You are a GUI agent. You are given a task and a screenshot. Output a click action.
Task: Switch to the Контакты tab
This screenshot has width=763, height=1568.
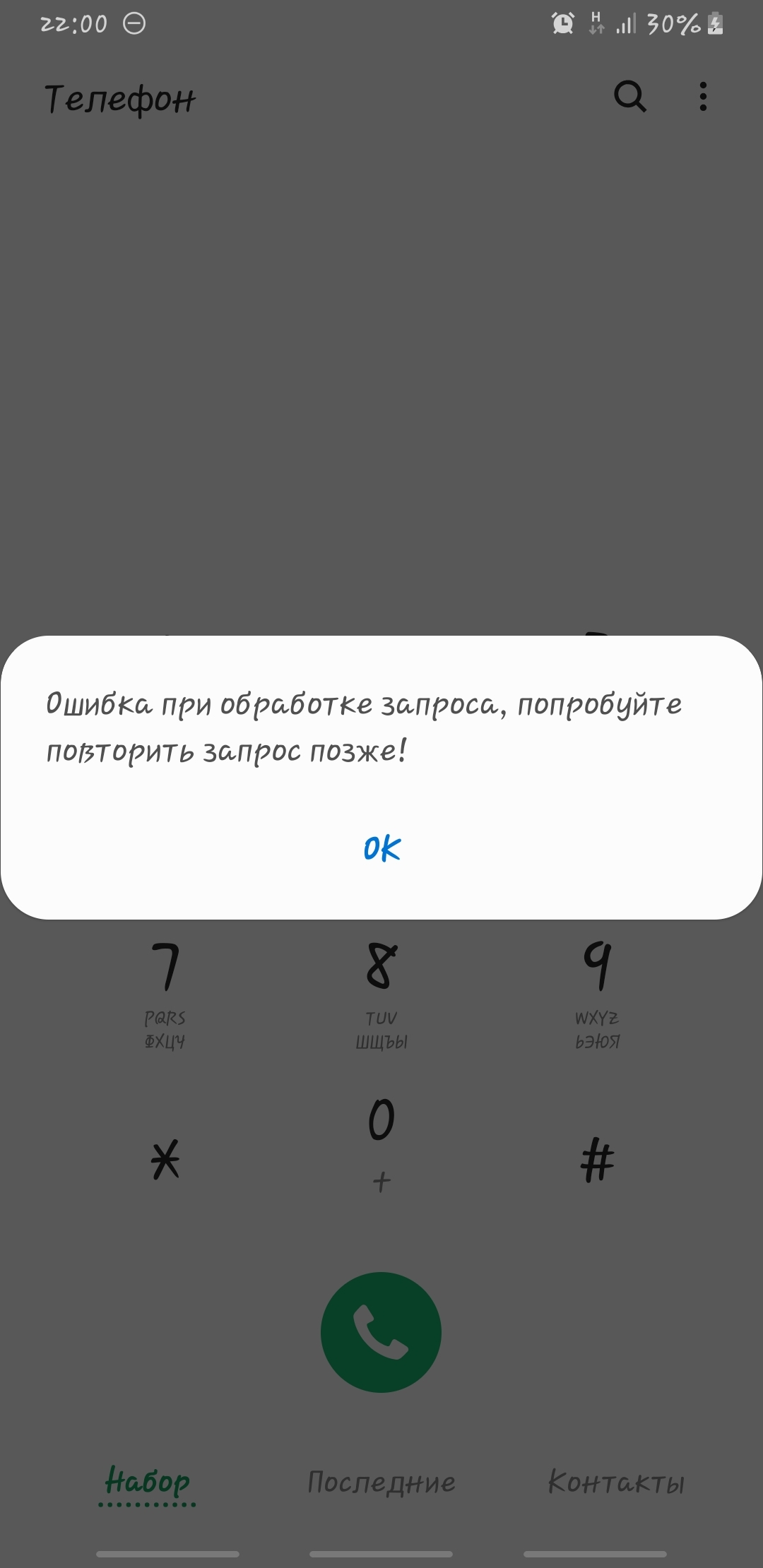coord(616,1482)
